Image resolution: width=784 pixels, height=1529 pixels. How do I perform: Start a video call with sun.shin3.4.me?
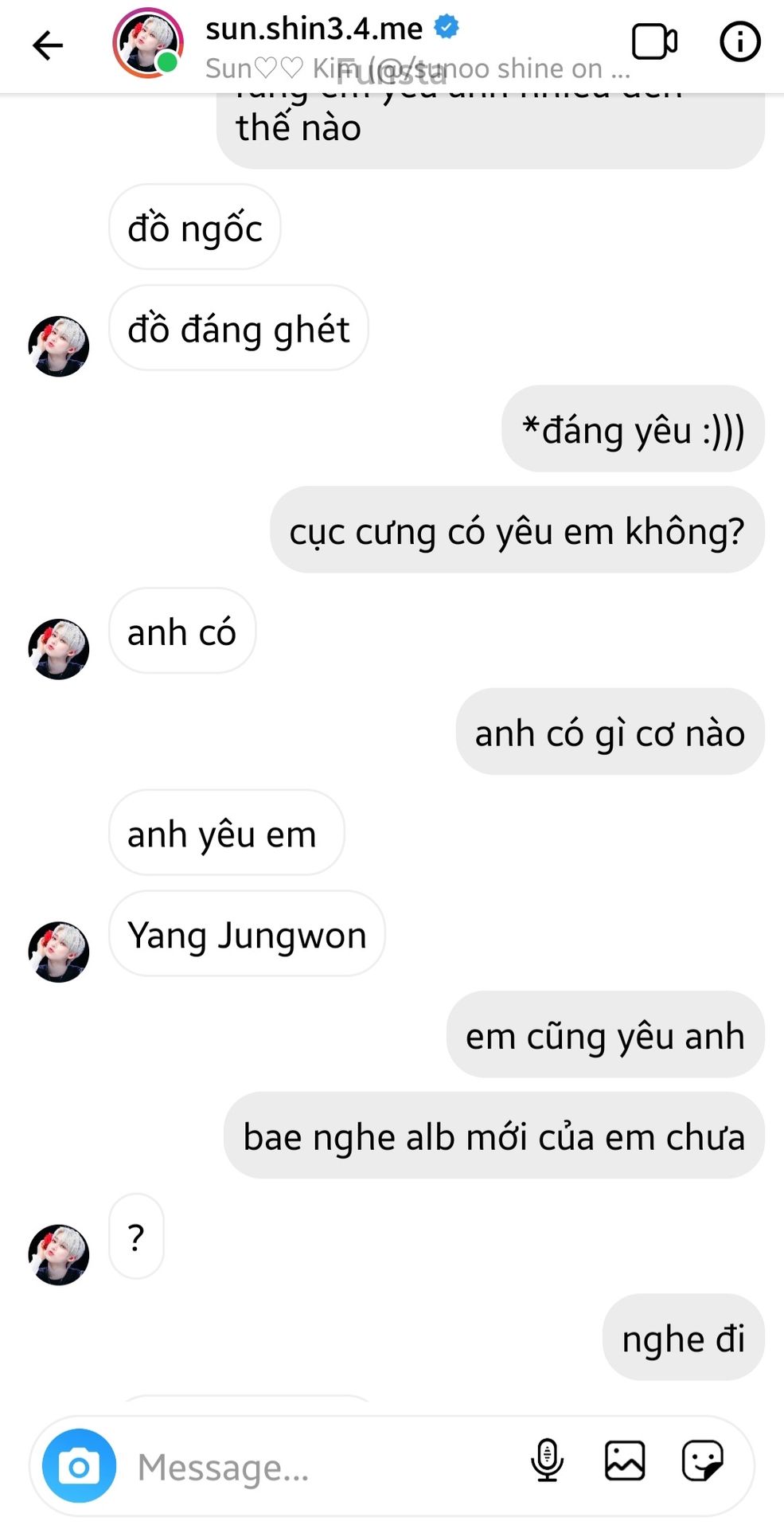coord(654,42)
